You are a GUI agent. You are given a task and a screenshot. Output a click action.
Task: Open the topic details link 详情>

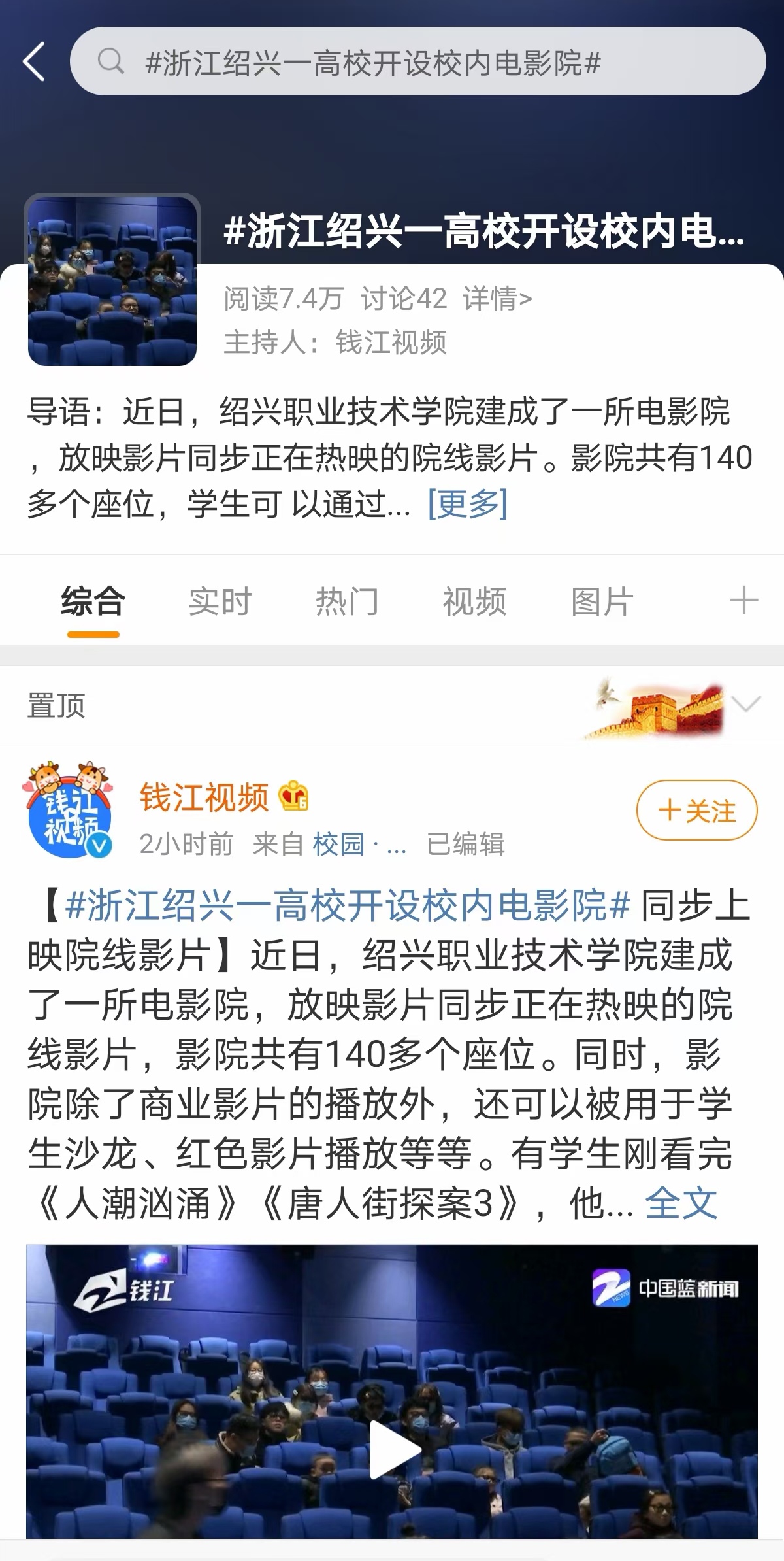click(497, 299)
